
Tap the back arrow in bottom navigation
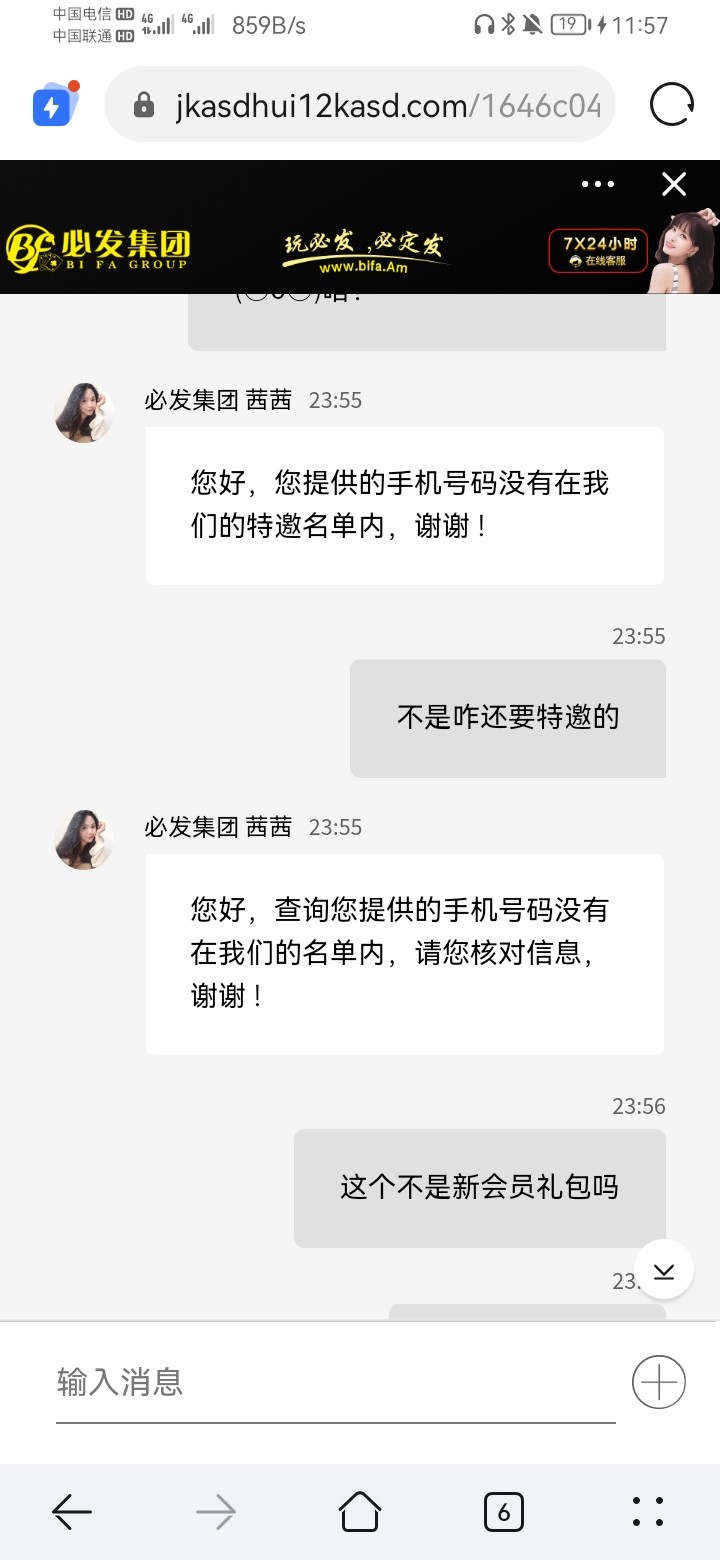click(x=72, y=1511)
